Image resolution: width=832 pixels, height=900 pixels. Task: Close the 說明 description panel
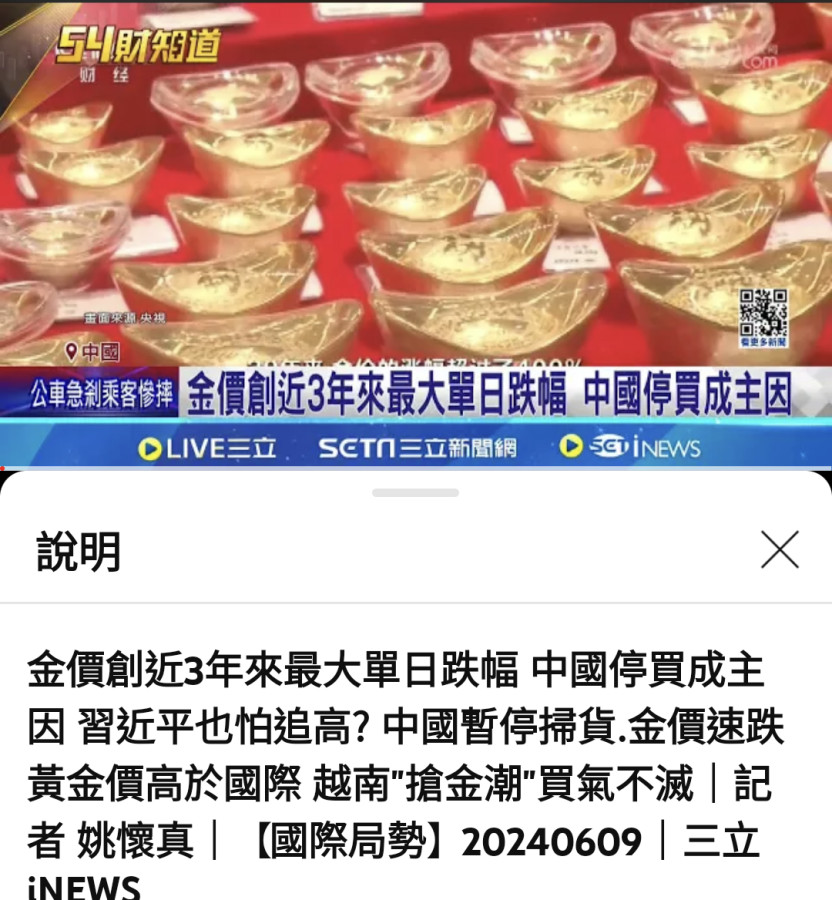779,550
